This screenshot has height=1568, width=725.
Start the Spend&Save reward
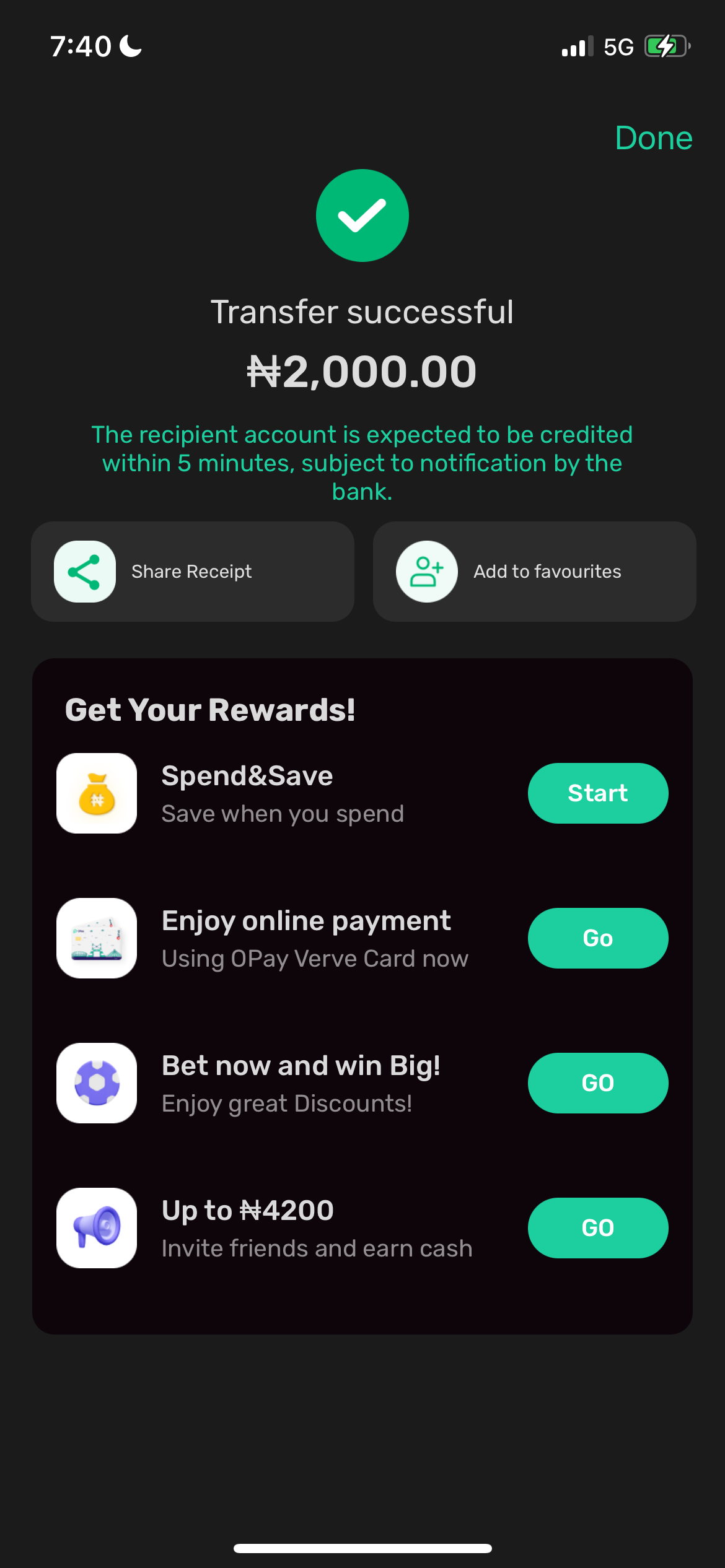(x=597, y=793)
